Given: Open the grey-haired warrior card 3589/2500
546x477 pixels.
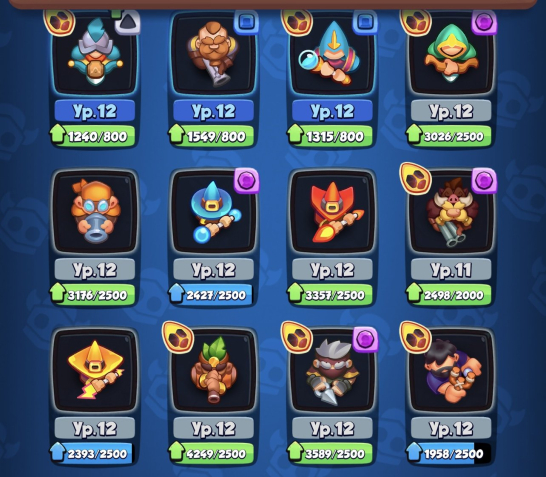Looking at the screenshot, I should (332, 396).
